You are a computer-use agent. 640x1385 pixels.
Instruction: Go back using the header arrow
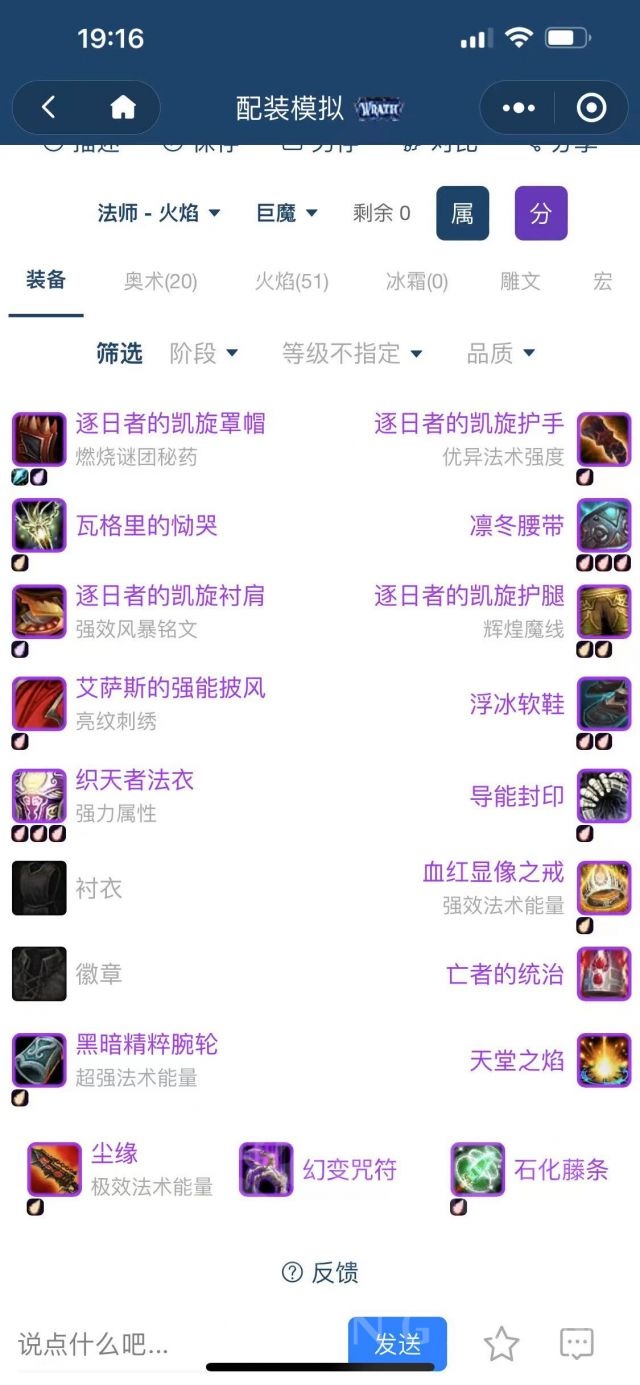[49, 108]
